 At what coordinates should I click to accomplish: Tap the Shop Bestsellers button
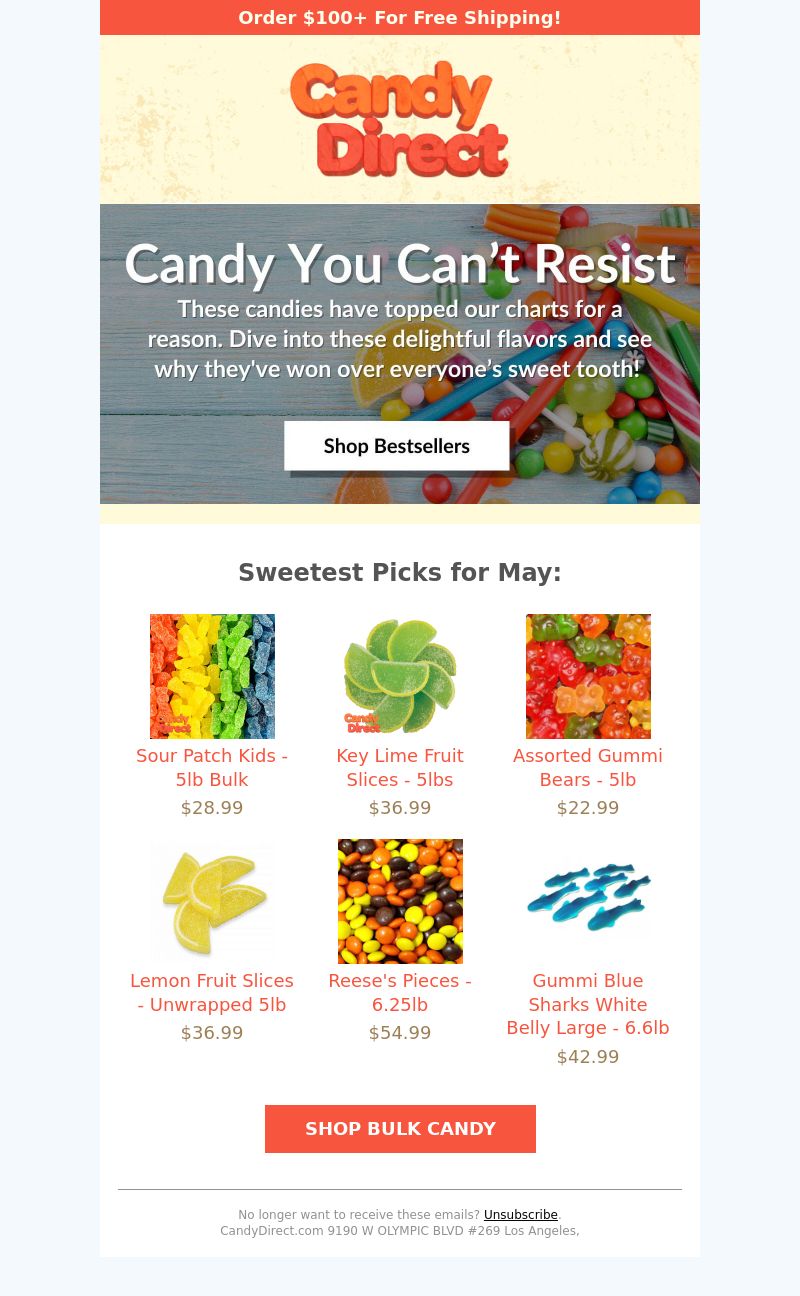click(x=396, y=446)
